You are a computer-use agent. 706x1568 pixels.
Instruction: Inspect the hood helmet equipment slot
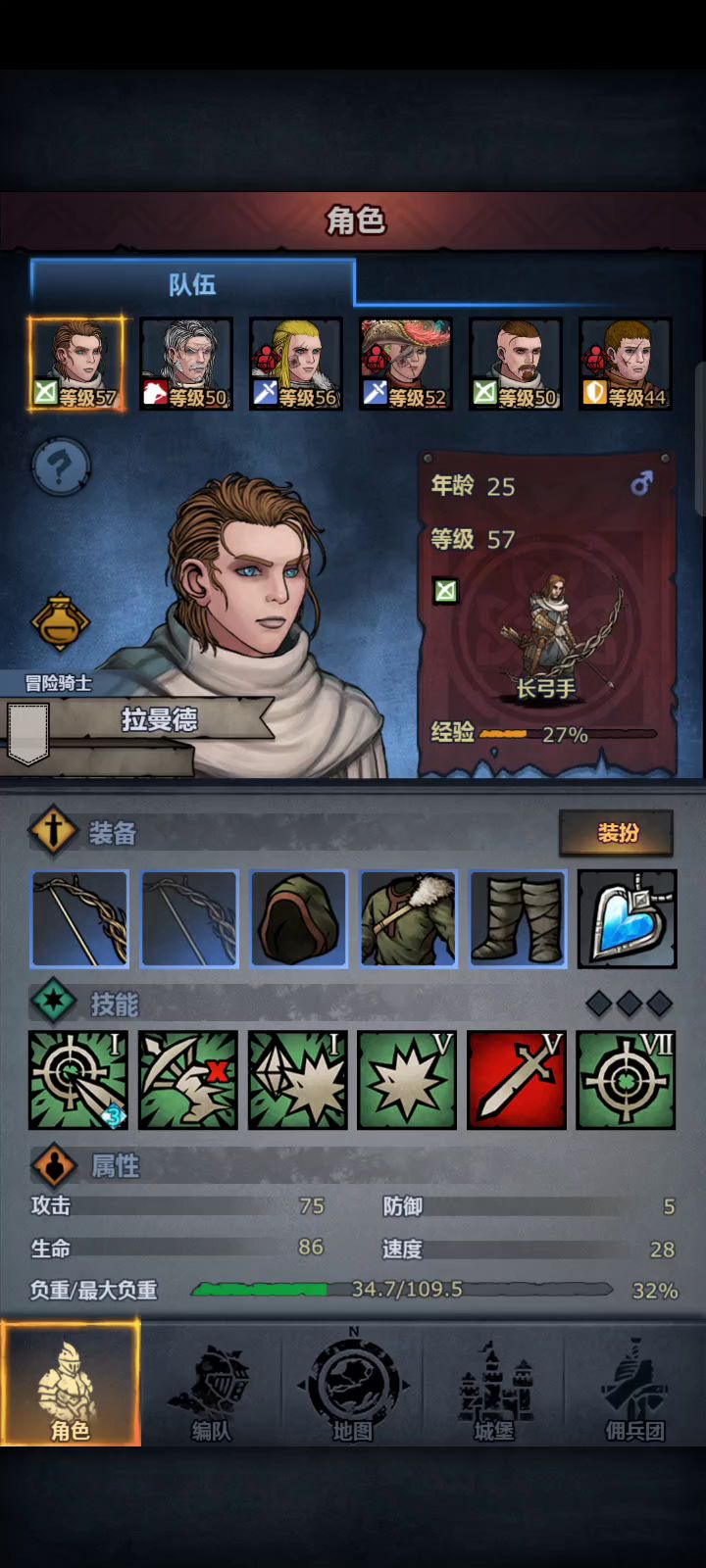[x=298, y=919]
